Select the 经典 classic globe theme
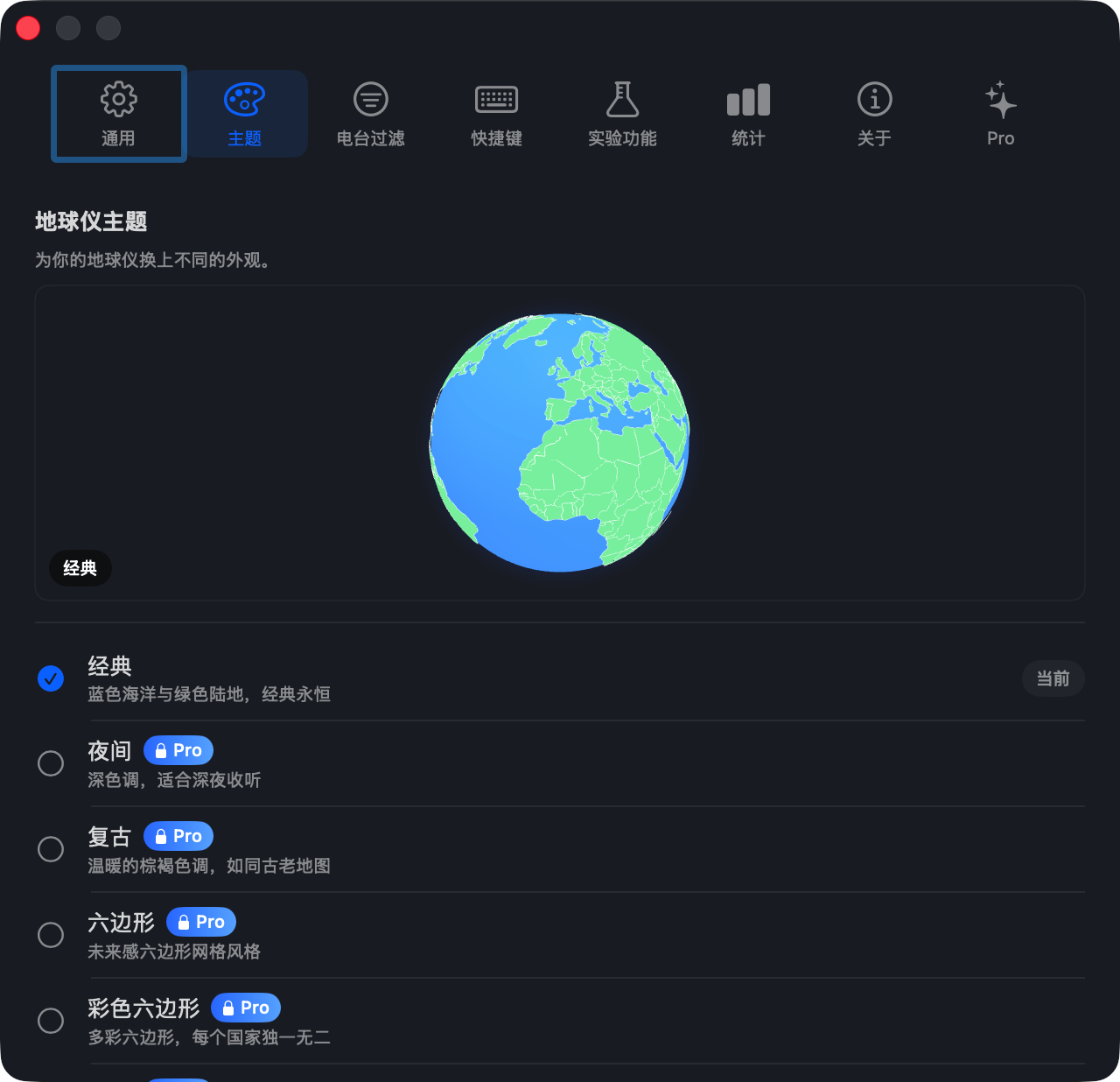Image resolution: width=1120 pixels, height=1082 pixels. click(51, 678)
